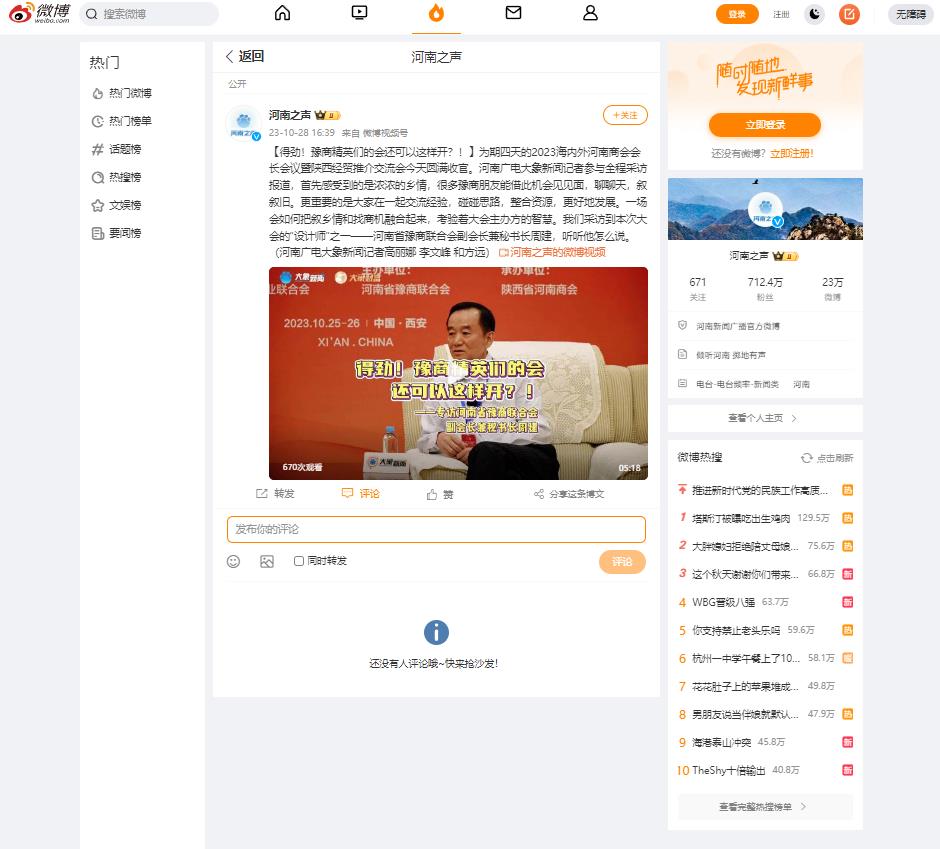Follow 河南之声 with +关注 button
The width and height of the screenshot is (940, 849).
625,115
